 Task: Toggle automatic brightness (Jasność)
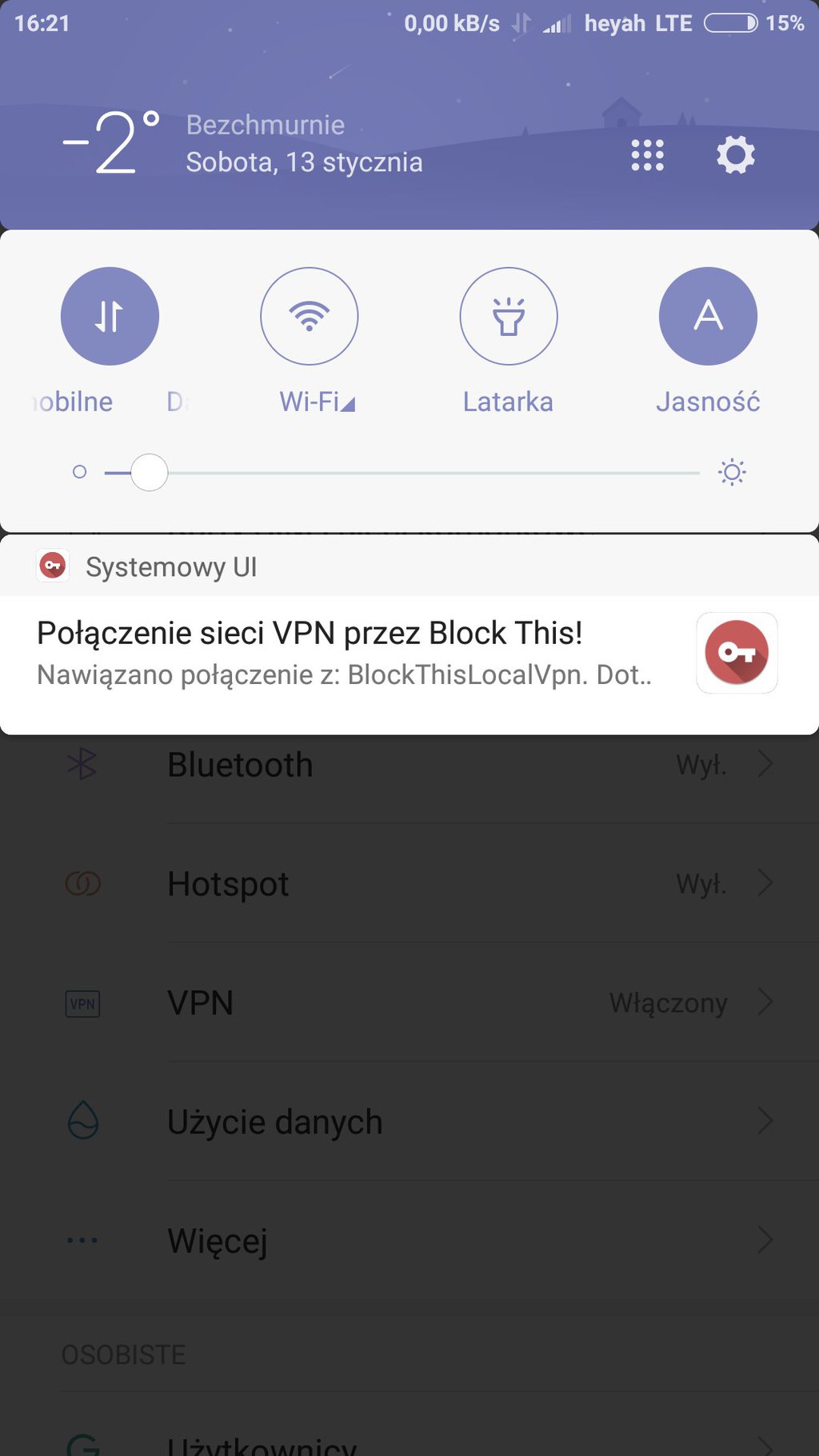(708, 316)
